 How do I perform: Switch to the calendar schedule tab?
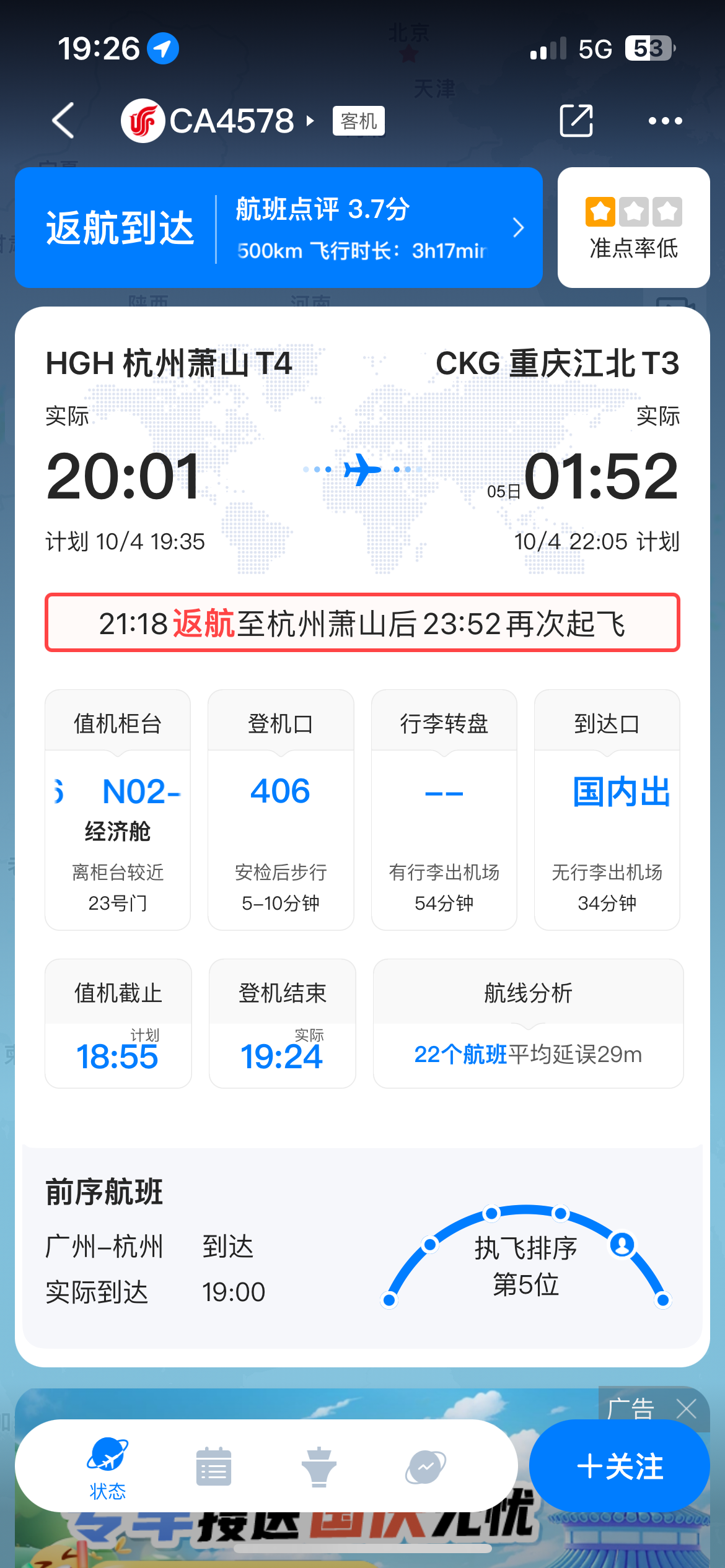click(214, 1467)
